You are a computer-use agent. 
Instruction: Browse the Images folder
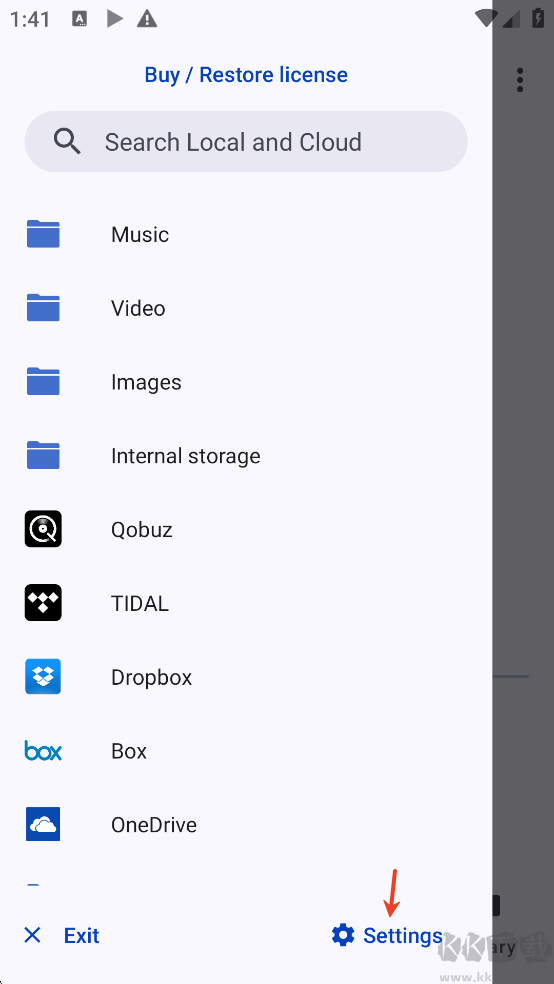click(x=246, y=382)
